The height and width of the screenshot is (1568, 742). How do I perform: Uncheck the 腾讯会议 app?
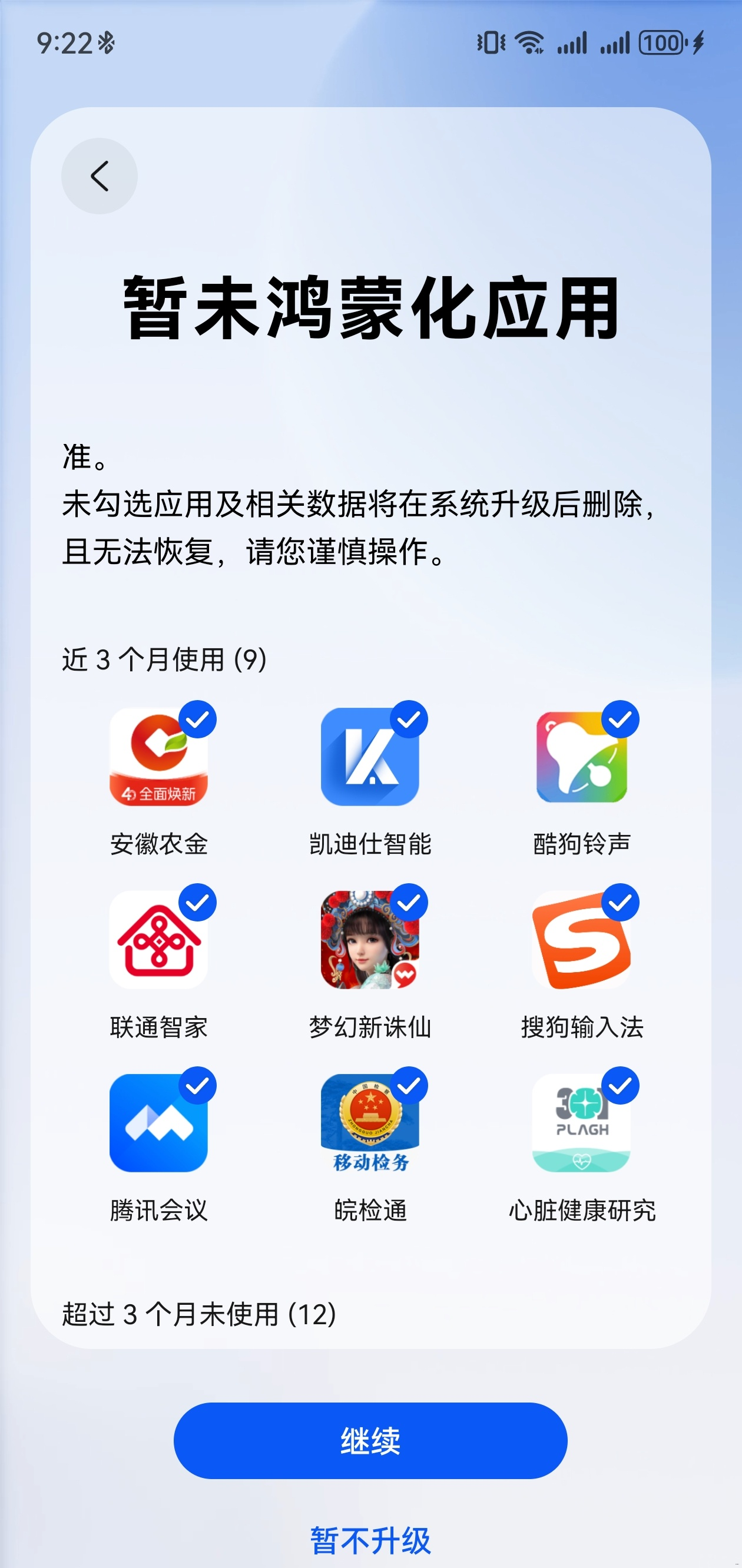click(x=197, y=1086)
